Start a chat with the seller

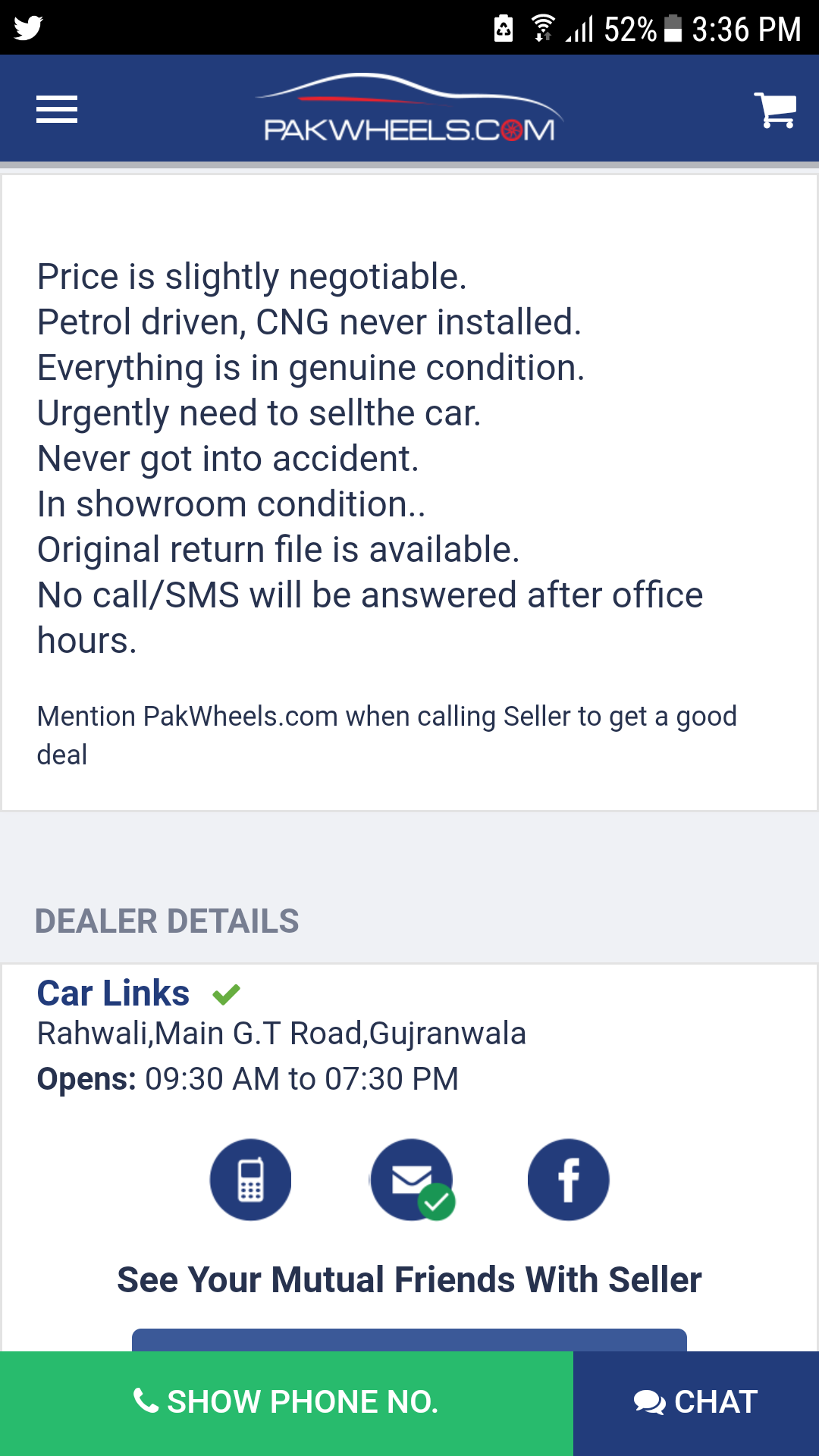click(x=696, y=1403)
